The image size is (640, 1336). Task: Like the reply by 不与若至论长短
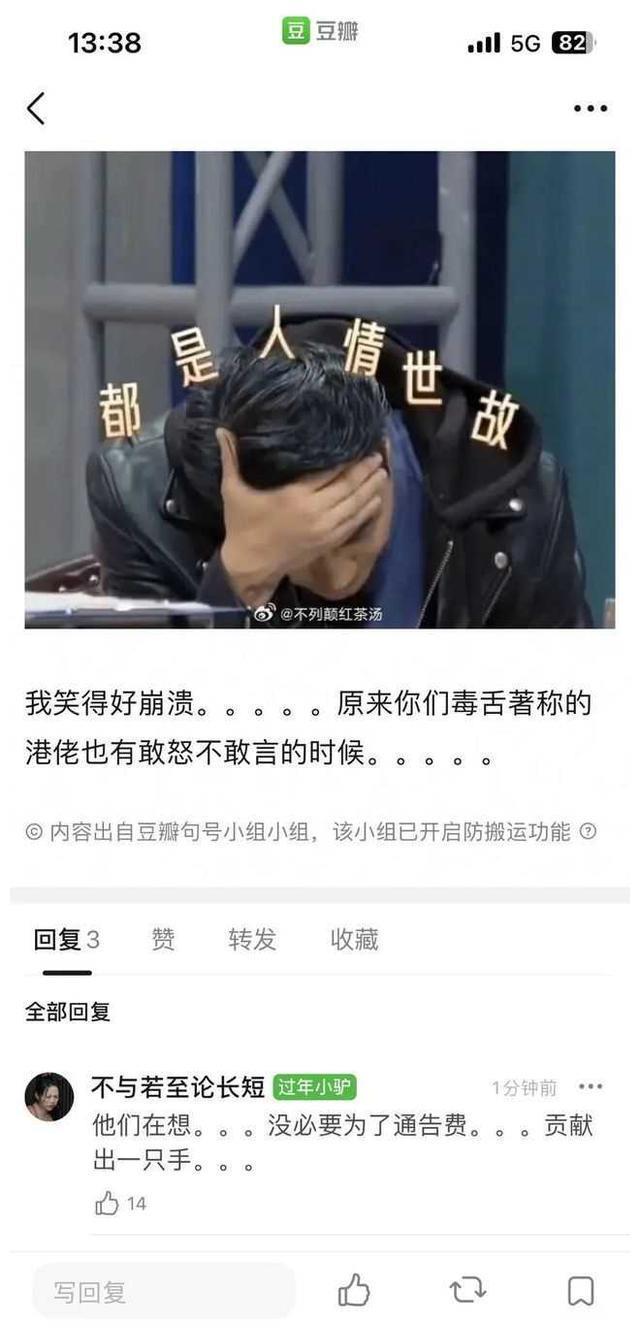(x=108, y=1203)
